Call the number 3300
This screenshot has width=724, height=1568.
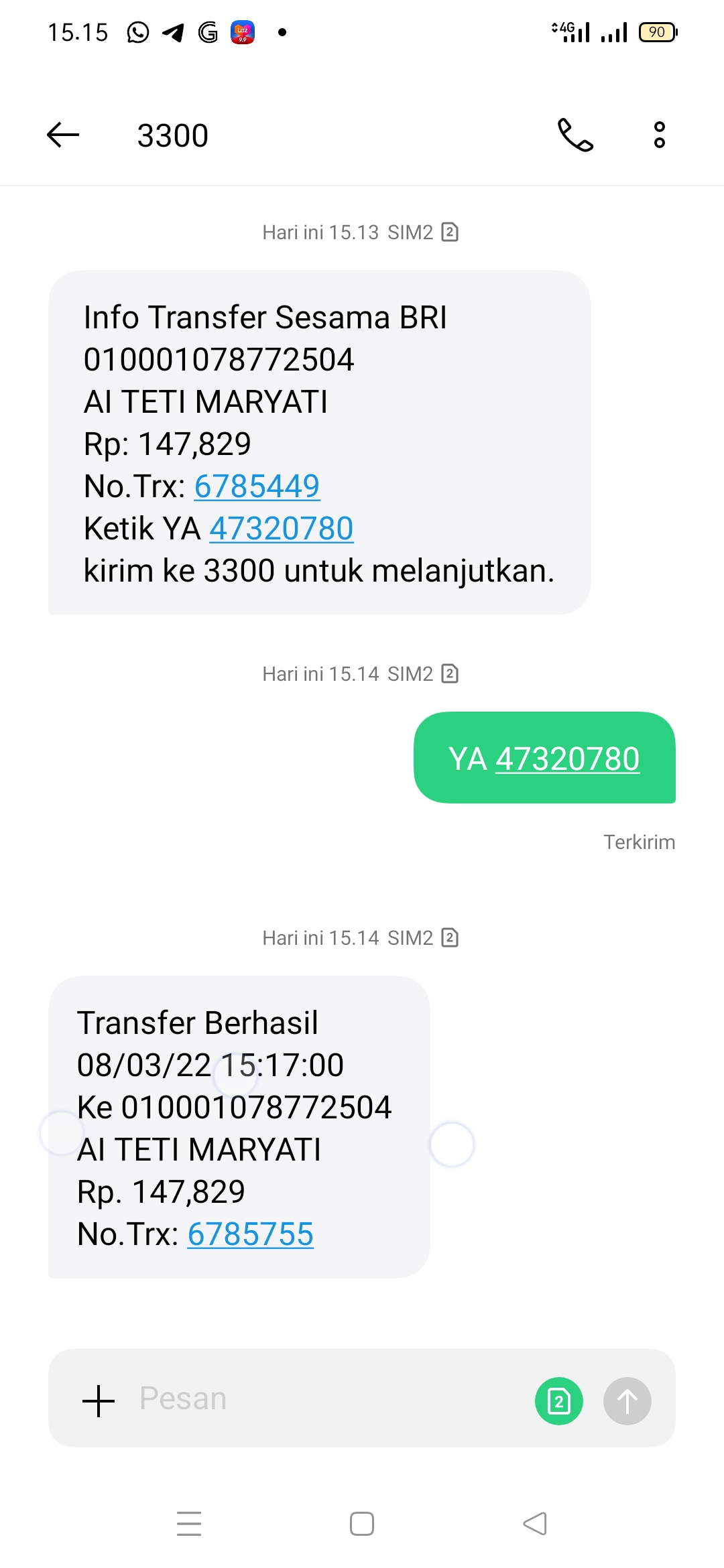pos(575,135)
